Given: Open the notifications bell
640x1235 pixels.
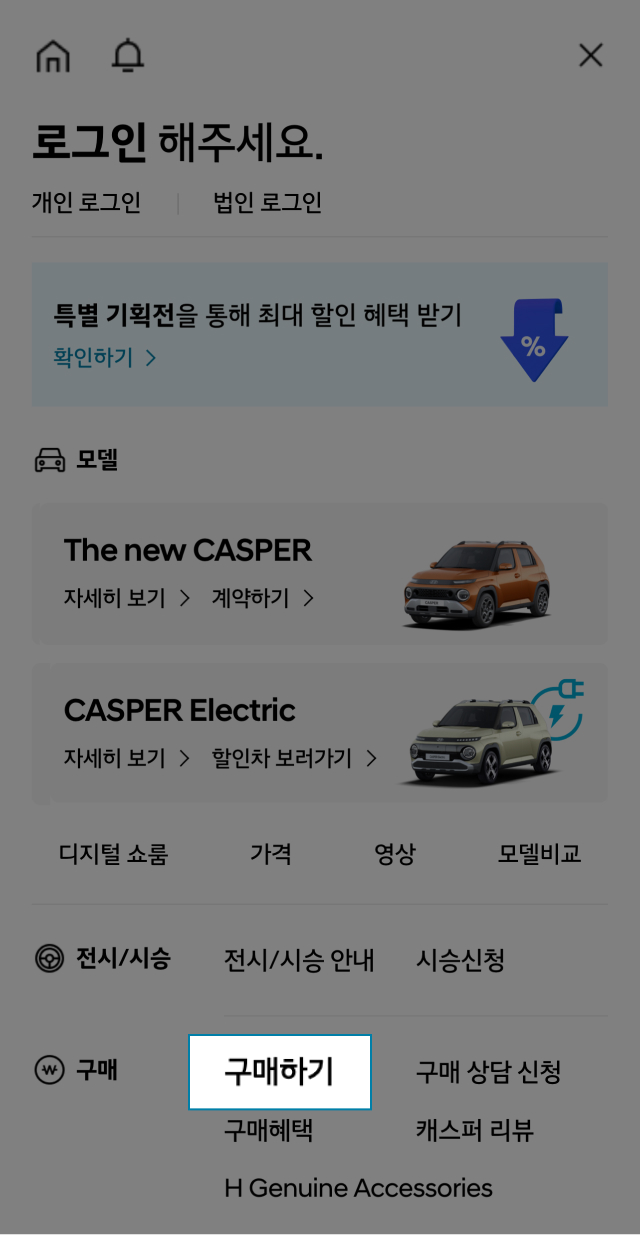Looking at the screenshot, I should tap(128, 56).
